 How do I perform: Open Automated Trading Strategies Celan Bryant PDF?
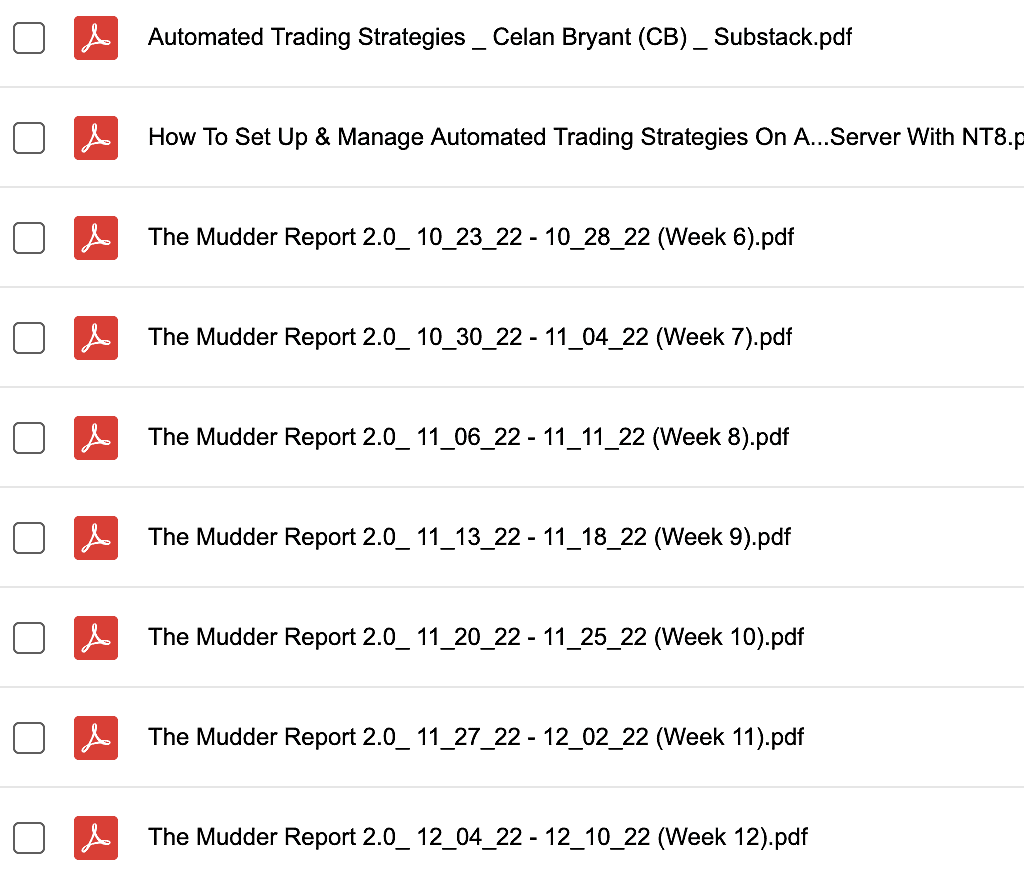click(499, 38)
